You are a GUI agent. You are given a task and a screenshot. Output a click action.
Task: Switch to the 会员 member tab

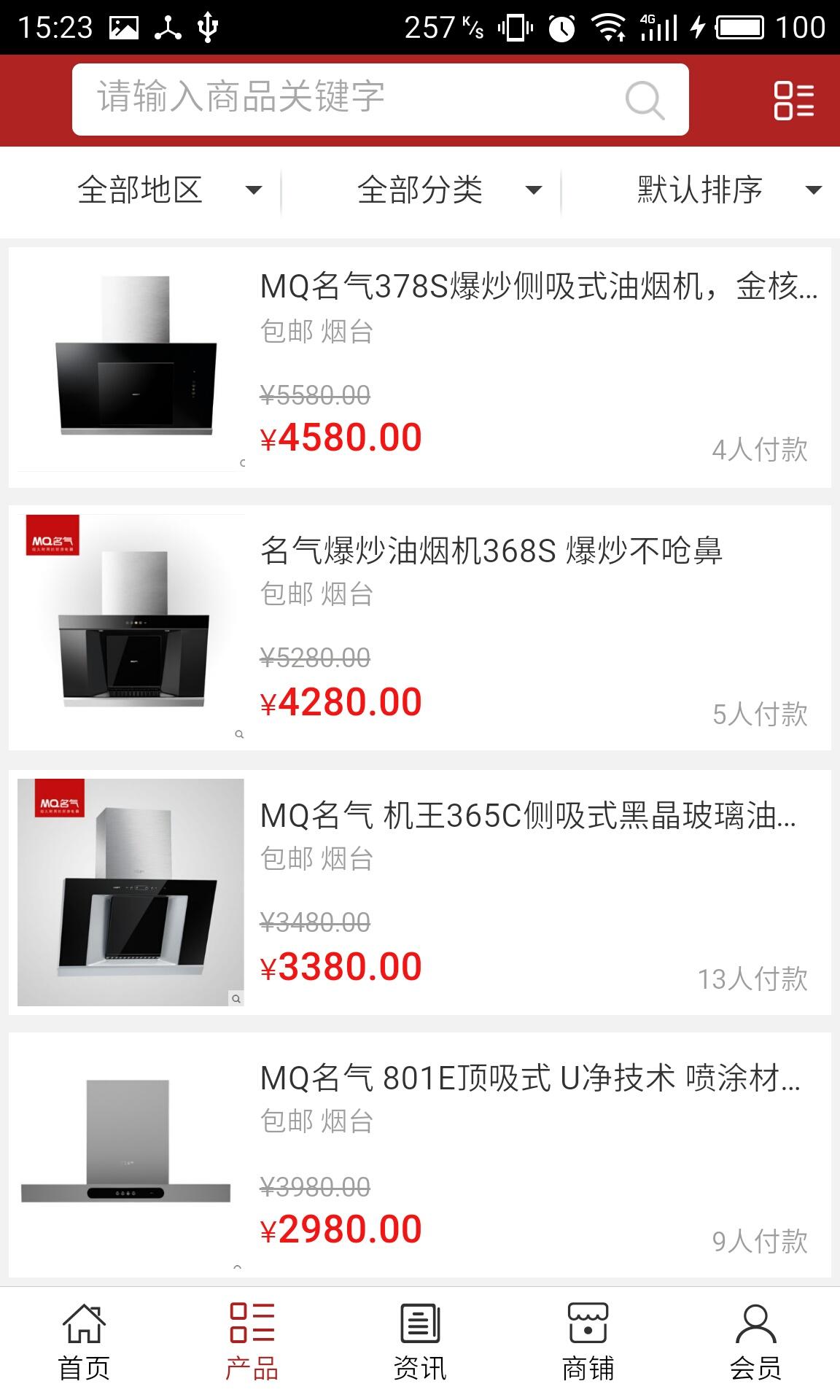coord(756,1343)
